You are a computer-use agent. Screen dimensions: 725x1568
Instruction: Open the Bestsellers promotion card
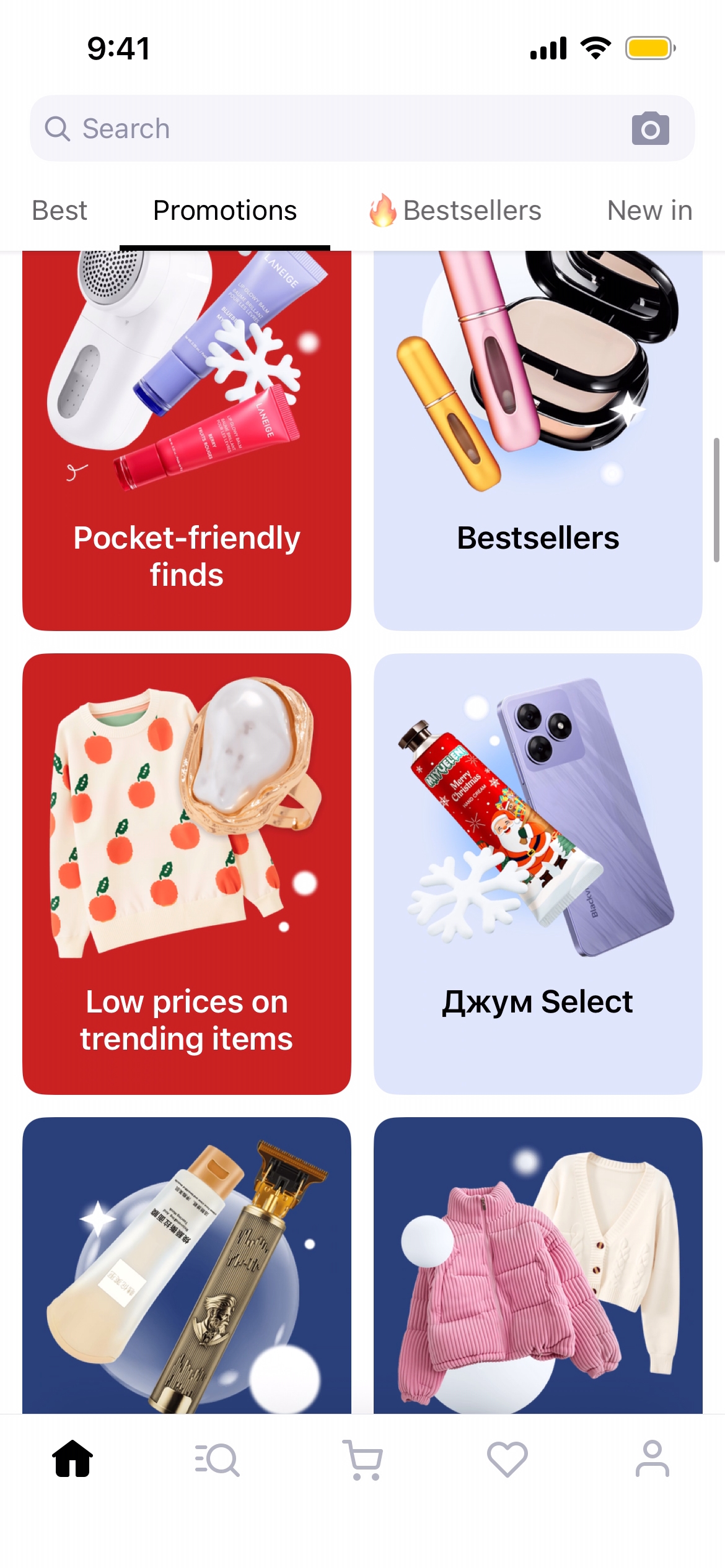538,440
